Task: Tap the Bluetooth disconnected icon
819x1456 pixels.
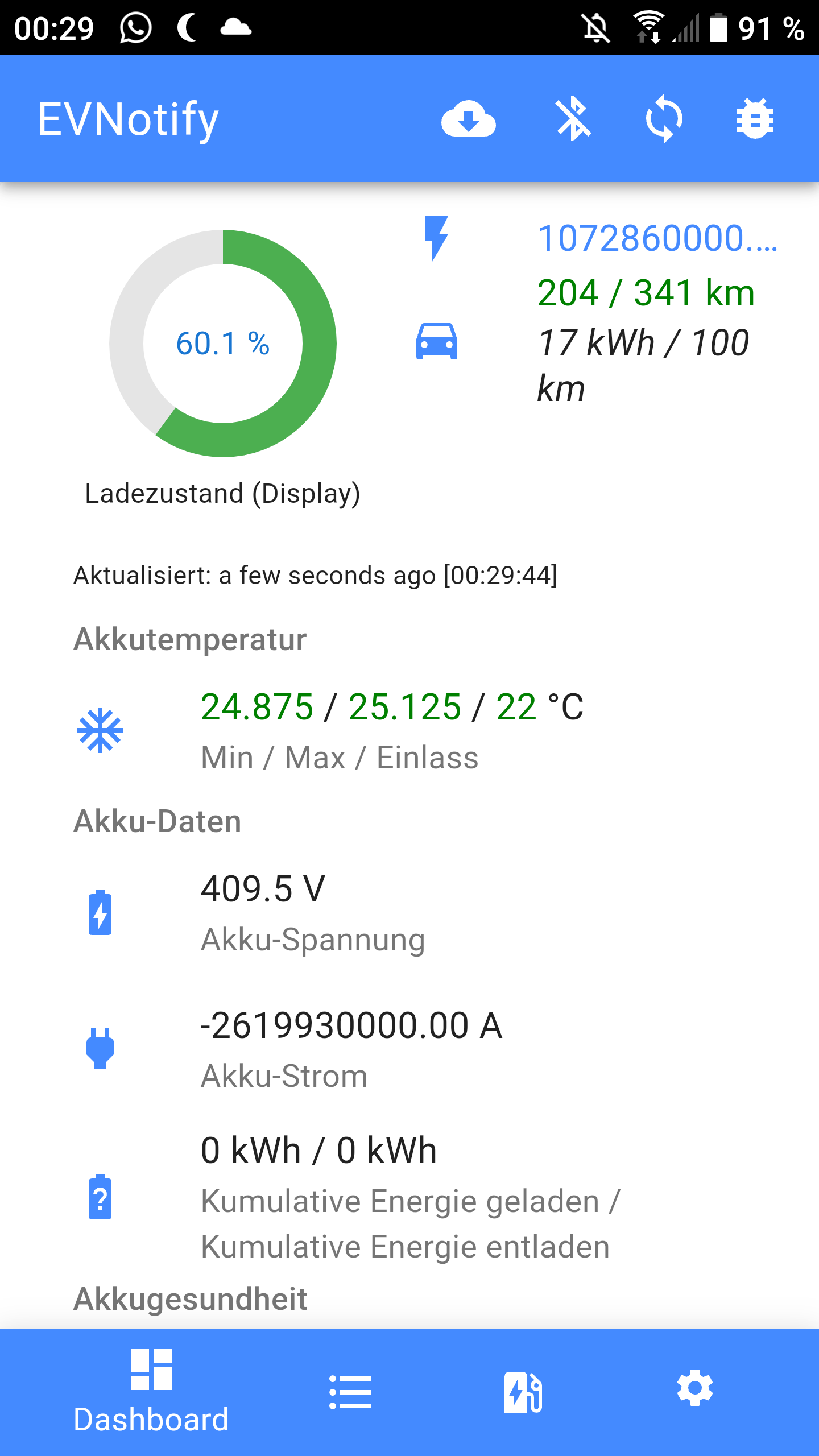Action: pos(573,119)
